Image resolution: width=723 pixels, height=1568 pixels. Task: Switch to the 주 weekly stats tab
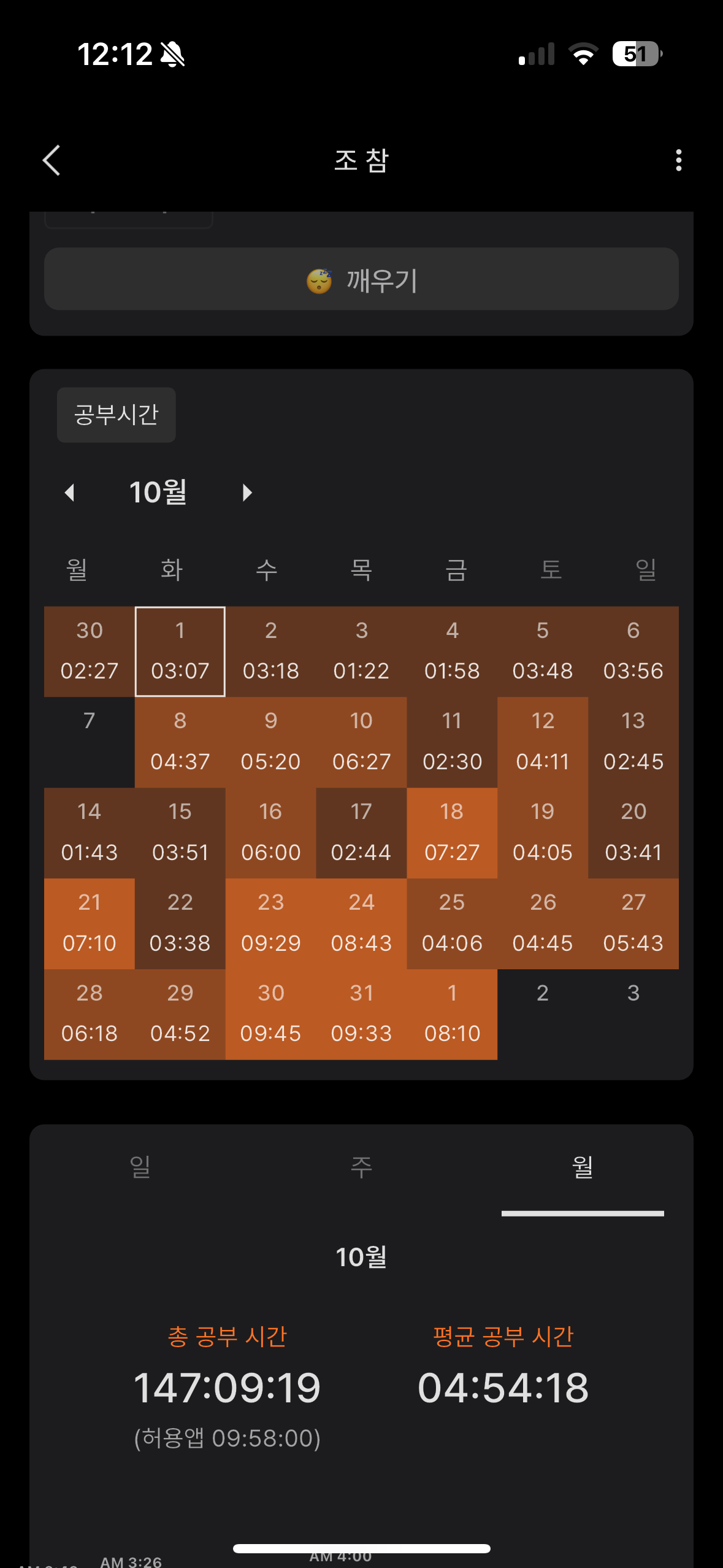point(361,1167)
